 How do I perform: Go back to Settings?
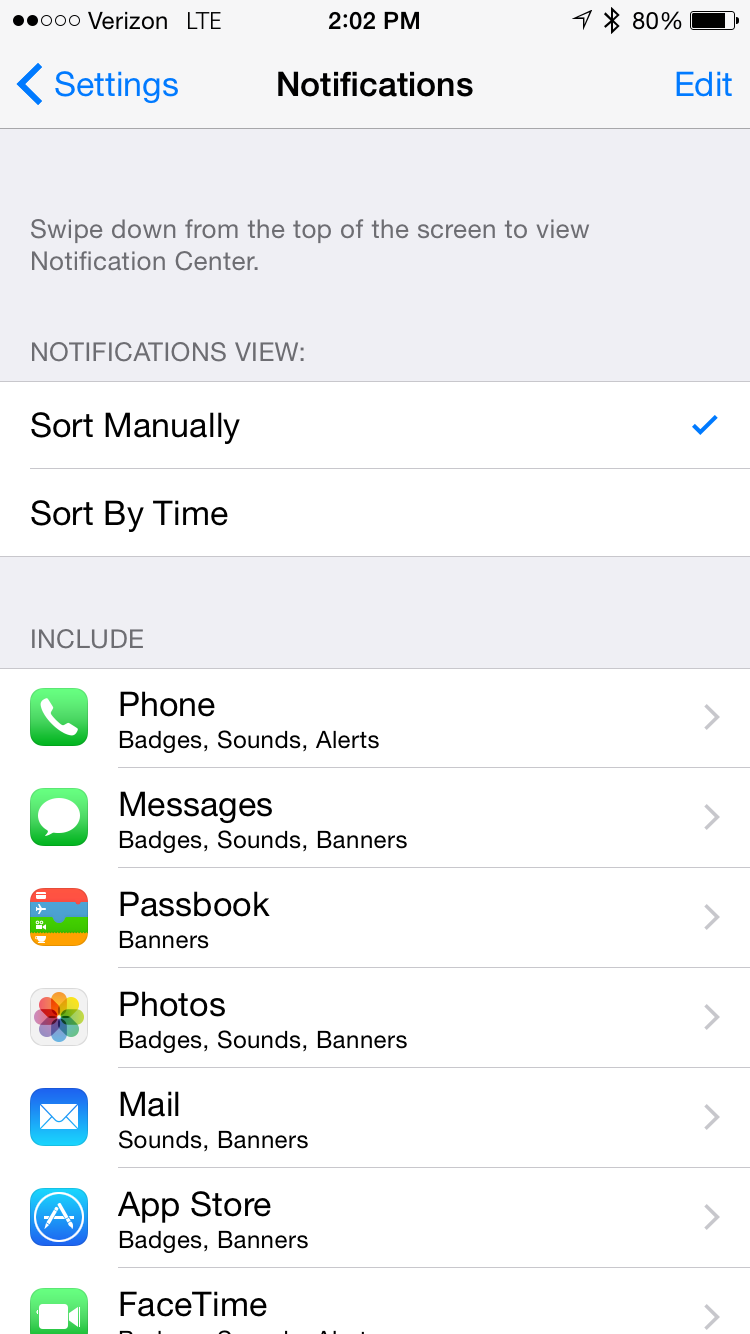tap(98, 85)
